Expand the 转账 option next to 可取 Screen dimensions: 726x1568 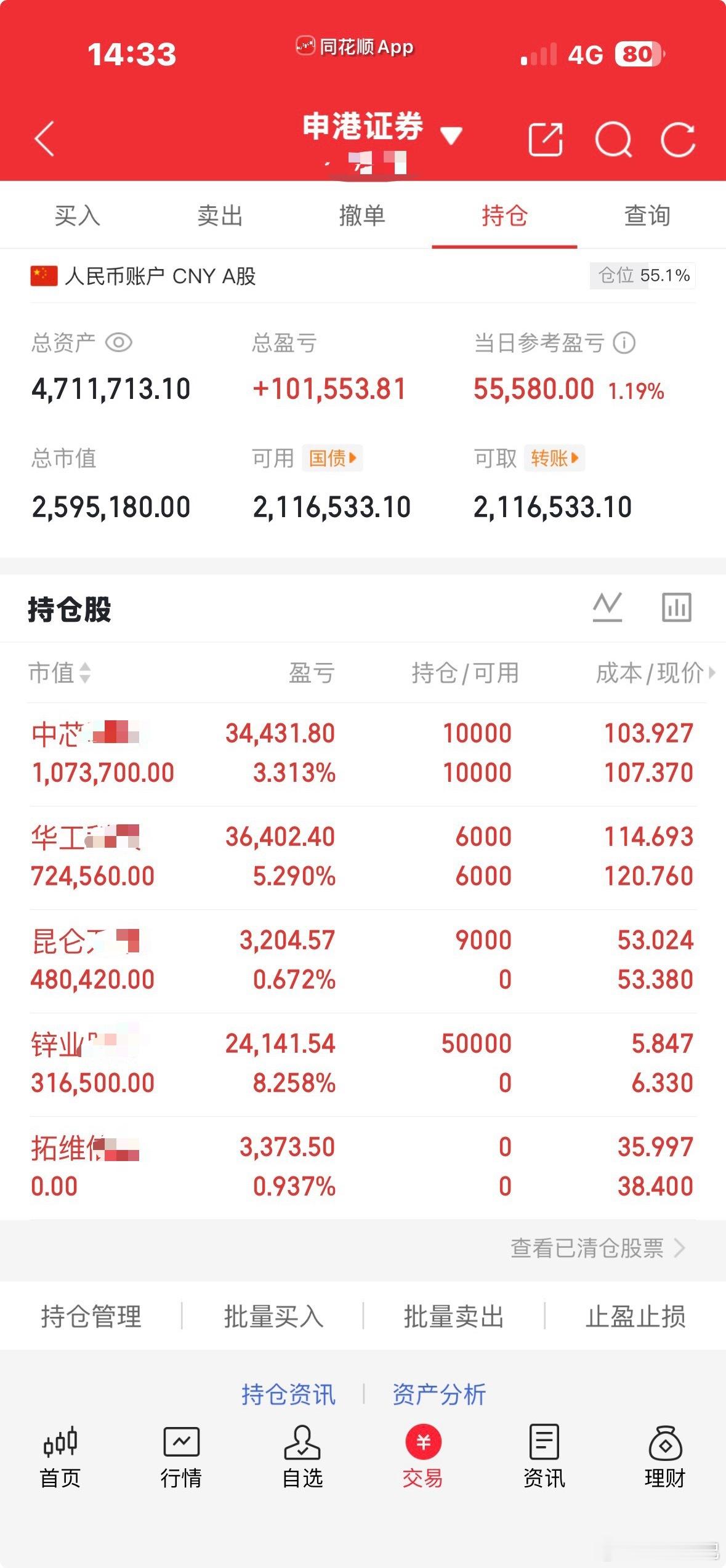(554, 458)
